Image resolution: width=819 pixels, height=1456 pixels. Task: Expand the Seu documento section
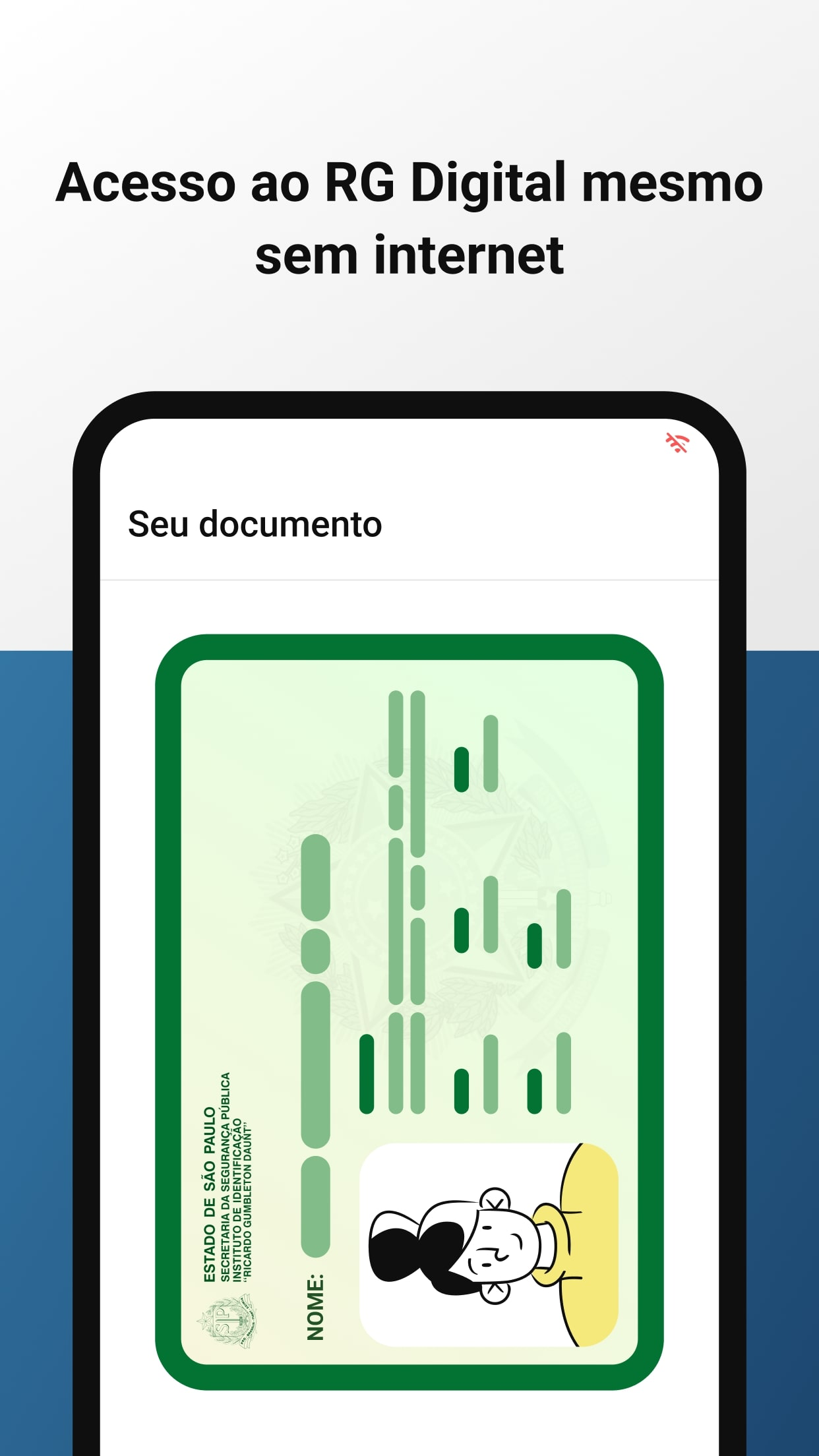tap(254, 524)
